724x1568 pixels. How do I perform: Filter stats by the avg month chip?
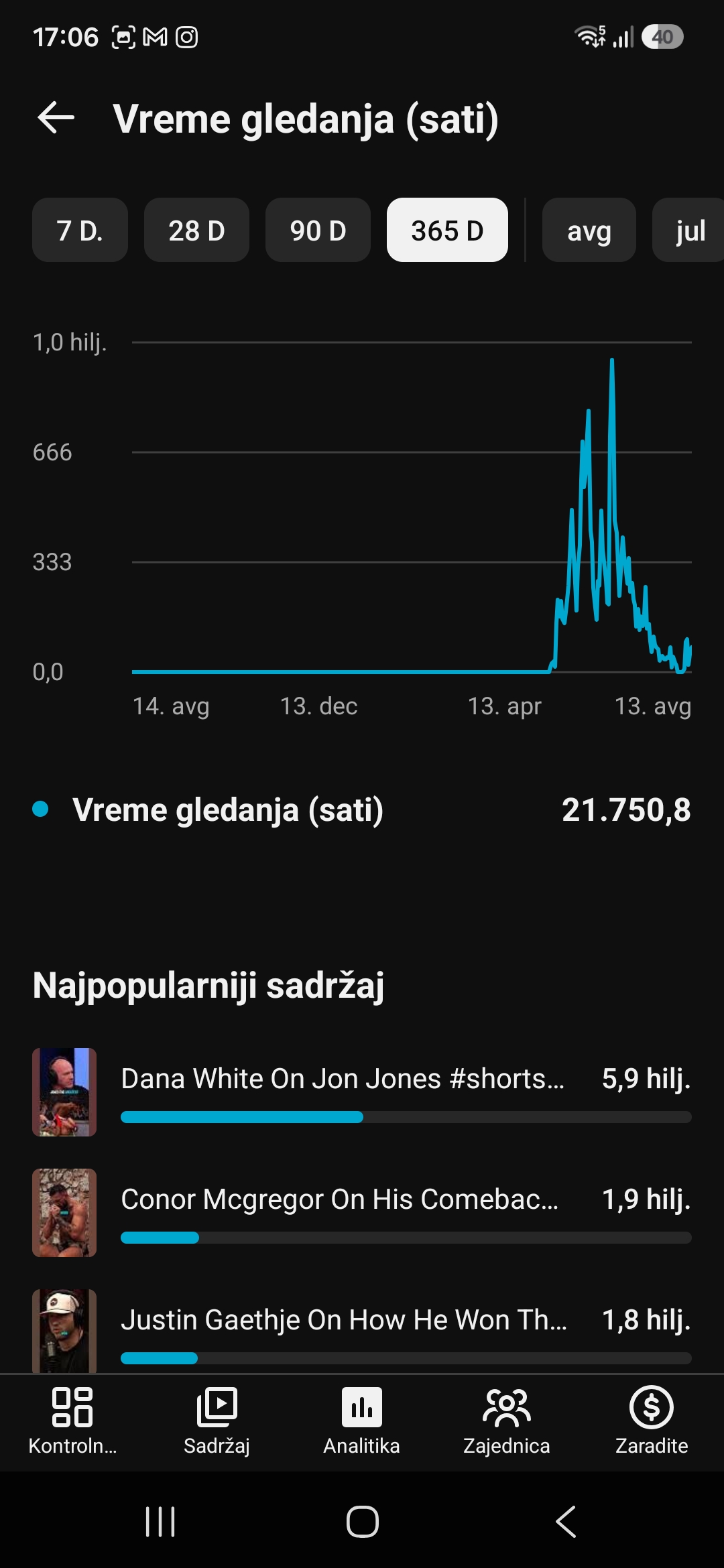tap(589, 230)
